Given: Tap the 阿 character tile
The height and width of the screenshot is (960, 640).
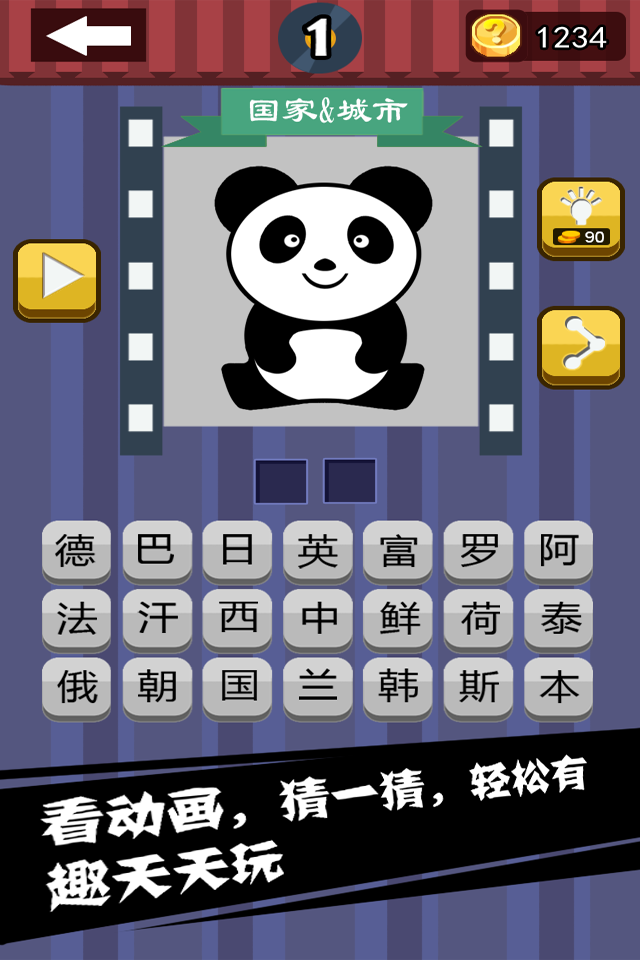Looking at the screenshot, I should (559, 551).
